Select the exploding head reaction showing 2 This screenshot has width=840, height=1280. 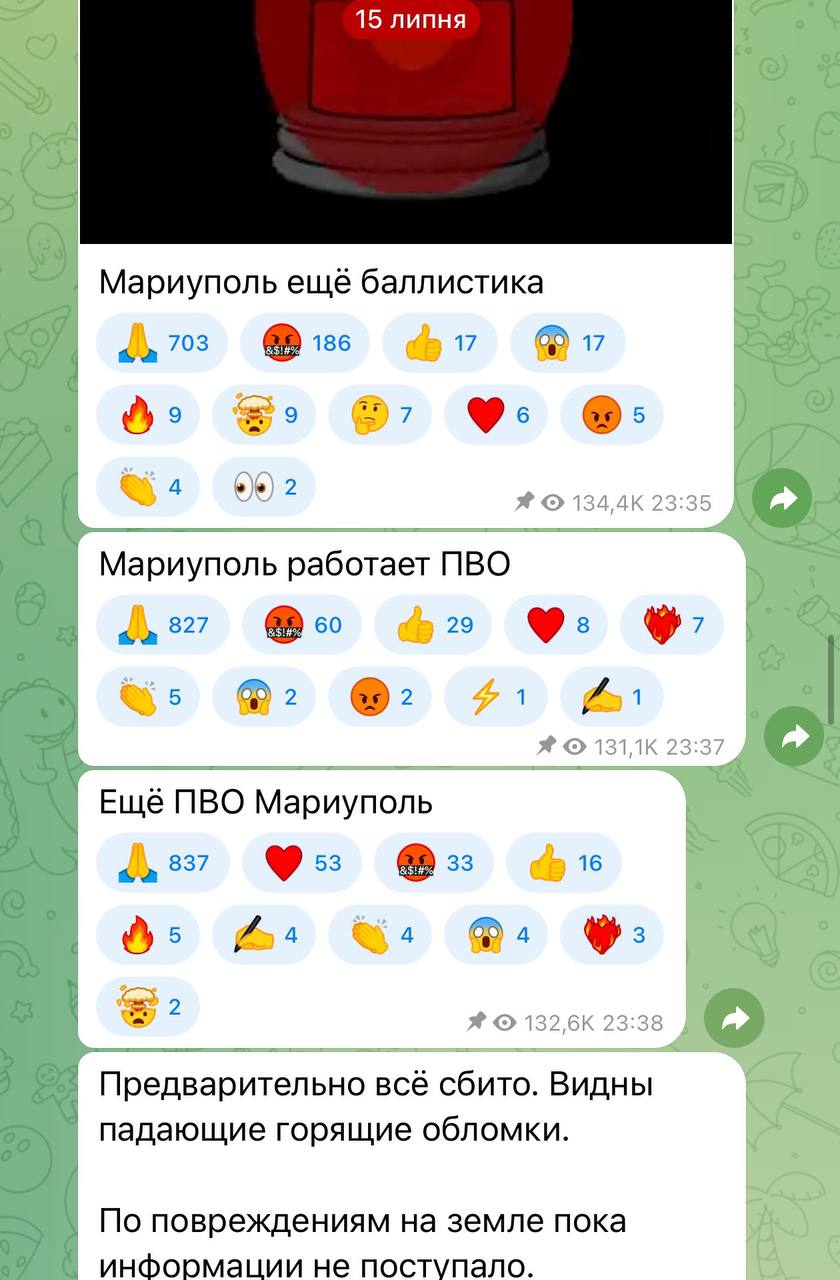pos(148,1007)
